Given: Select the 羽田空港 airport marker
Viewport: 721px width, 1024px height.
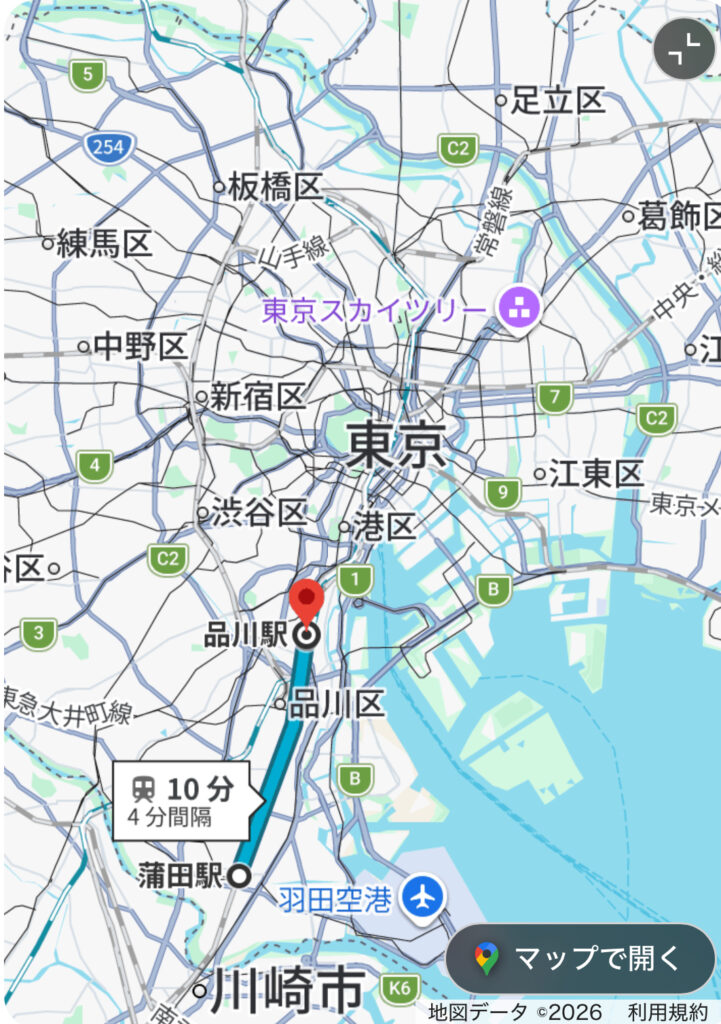Looking at the screenshot, I should click(424, 897).
